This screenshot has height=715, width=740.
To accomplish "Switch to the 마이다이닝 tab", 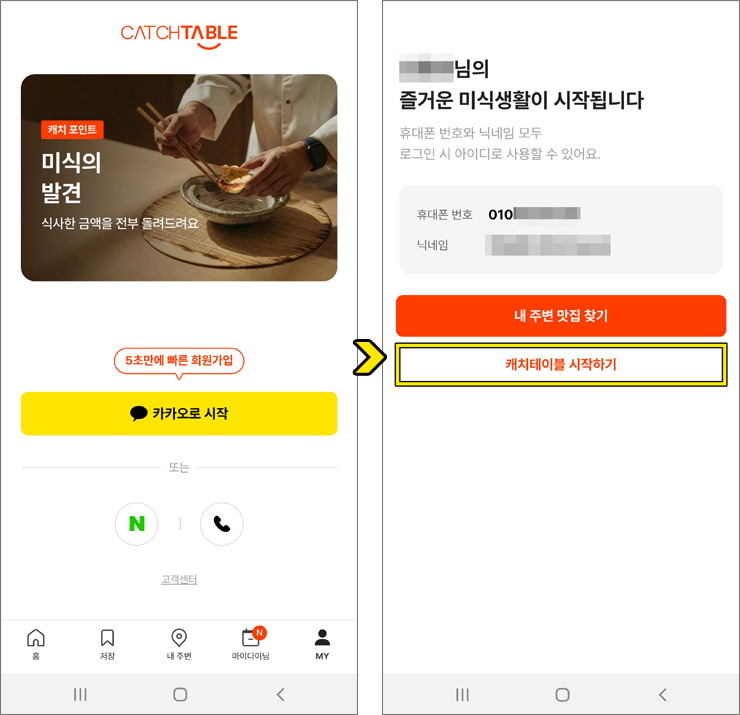I will [250, 644].
